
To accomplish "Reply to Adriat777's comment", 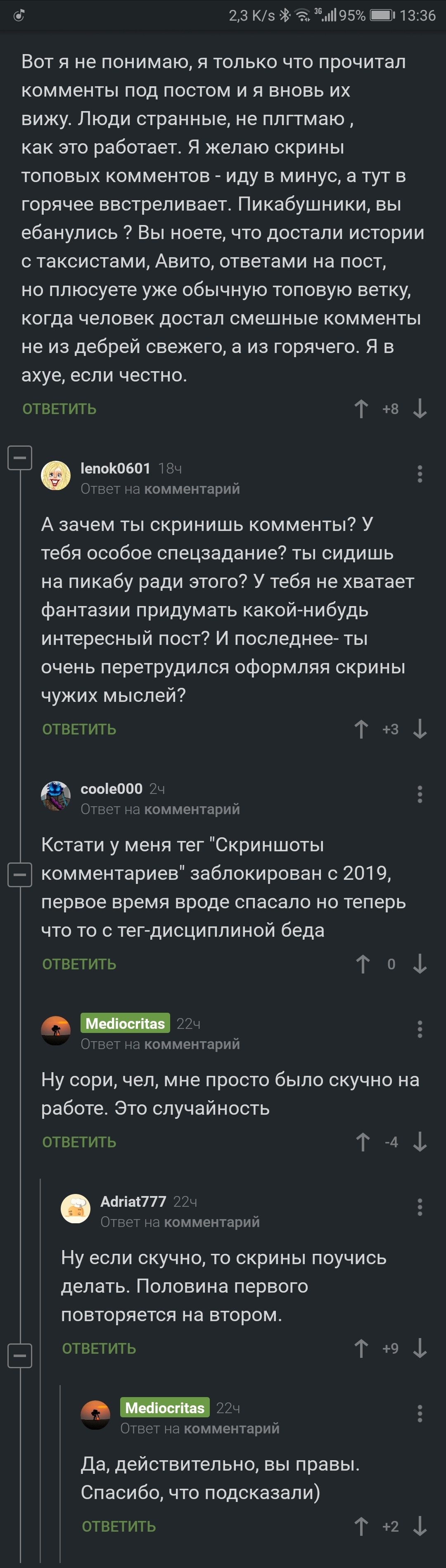I will click(99, 1349).
